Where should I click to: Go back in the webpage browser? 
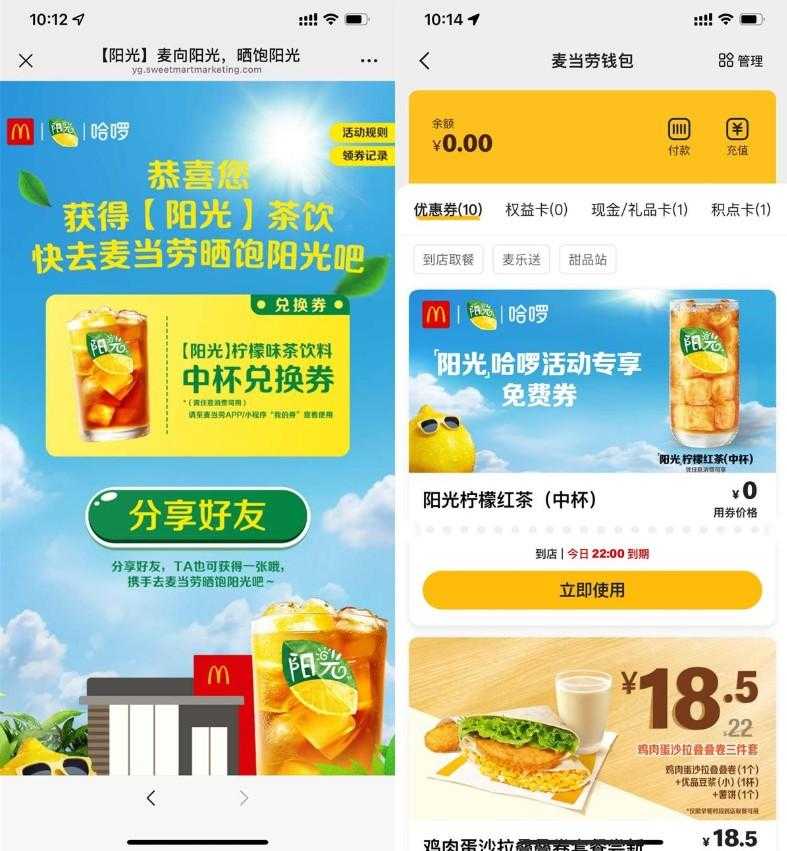click(151, 797)
